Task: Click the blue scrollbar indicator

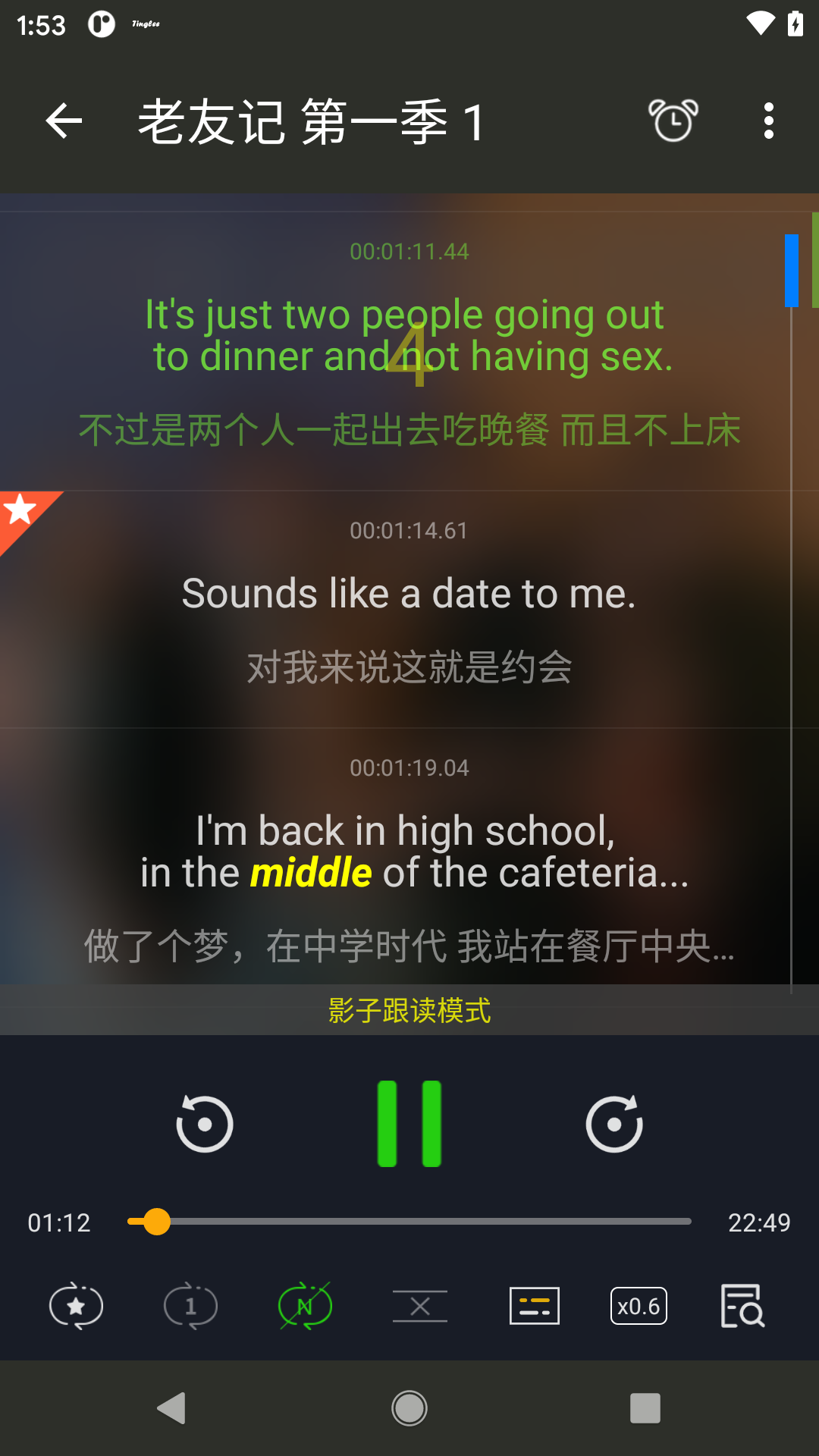Action: point(792,269)
